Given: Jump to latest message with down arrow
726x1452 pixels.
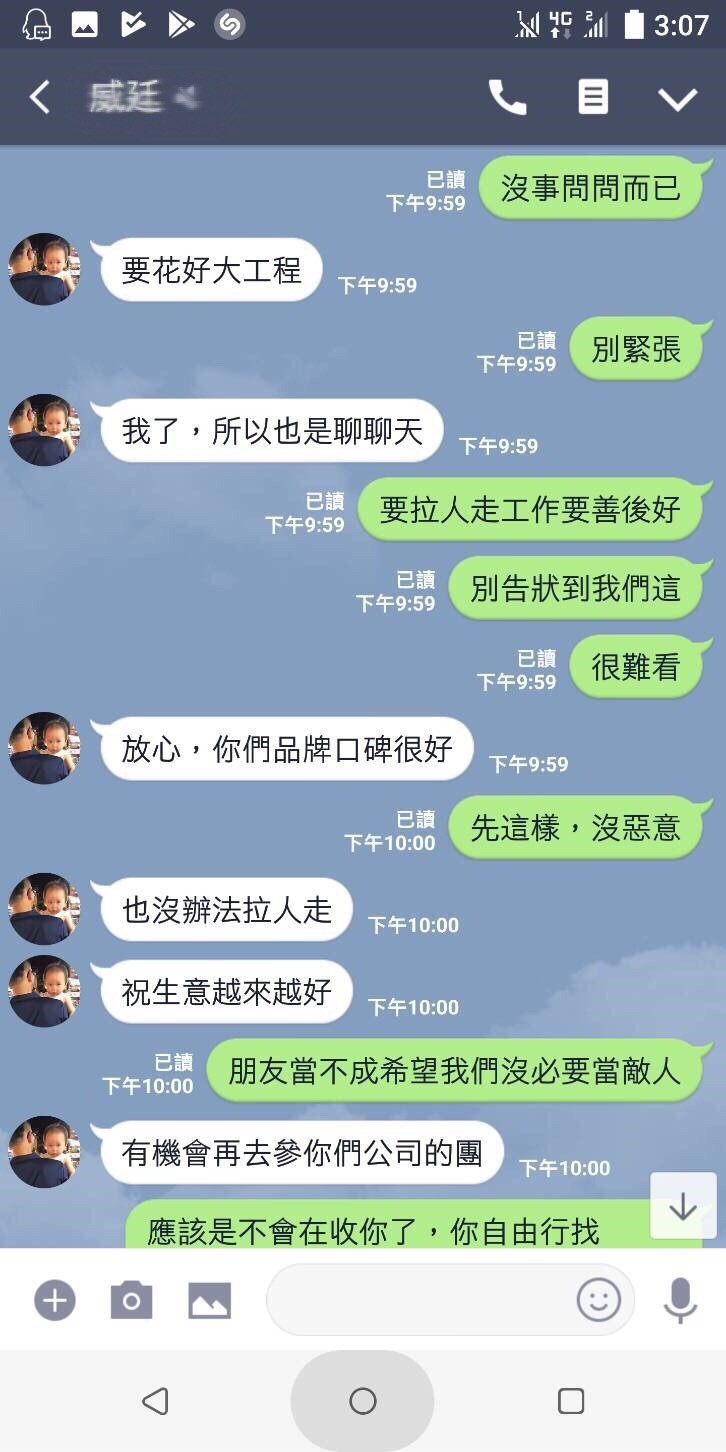Looking at the screenshot, I should [683, 1206].
